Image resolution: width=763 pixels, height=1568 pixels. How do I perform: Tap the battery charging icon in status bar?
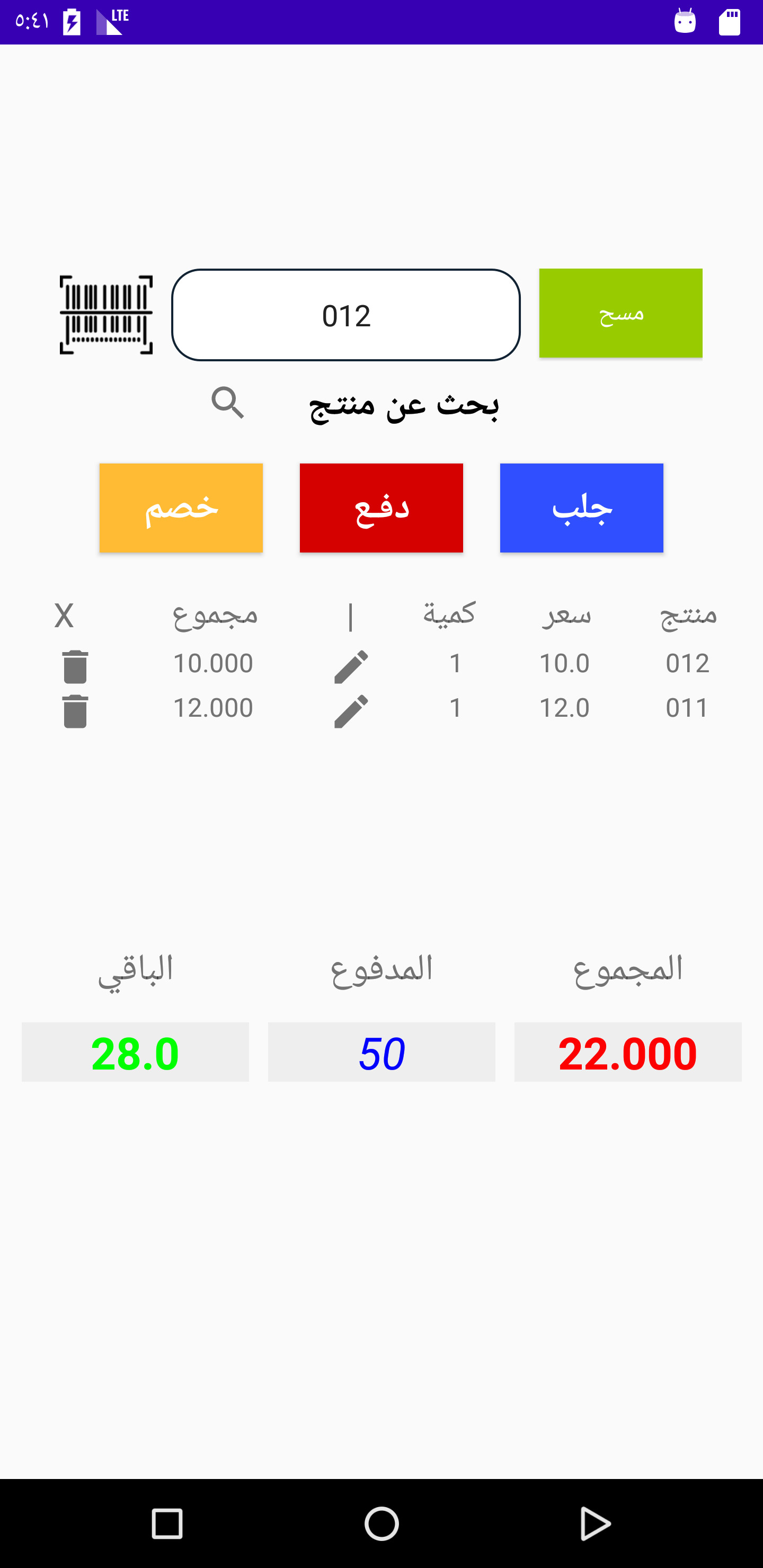[71, 22]
